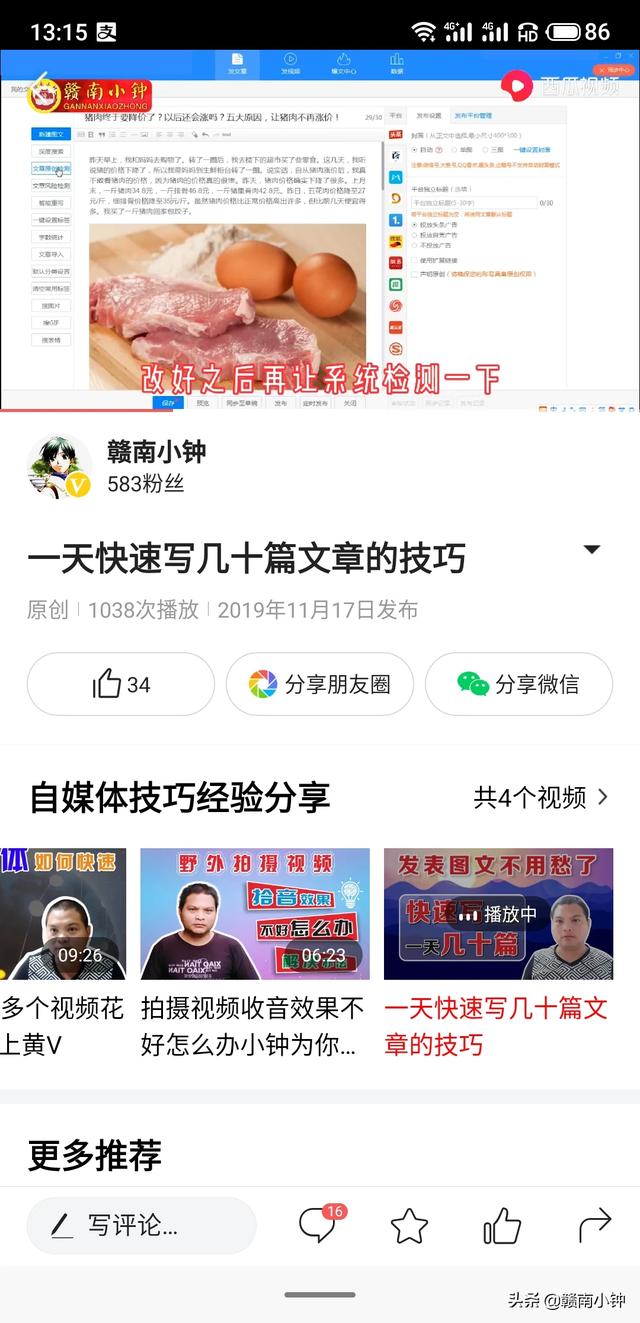This screenshot has height=1323, width=640.
Task: Play the 拍摄视频收音效果不好怎么办 video
Action: pos(255,914)
